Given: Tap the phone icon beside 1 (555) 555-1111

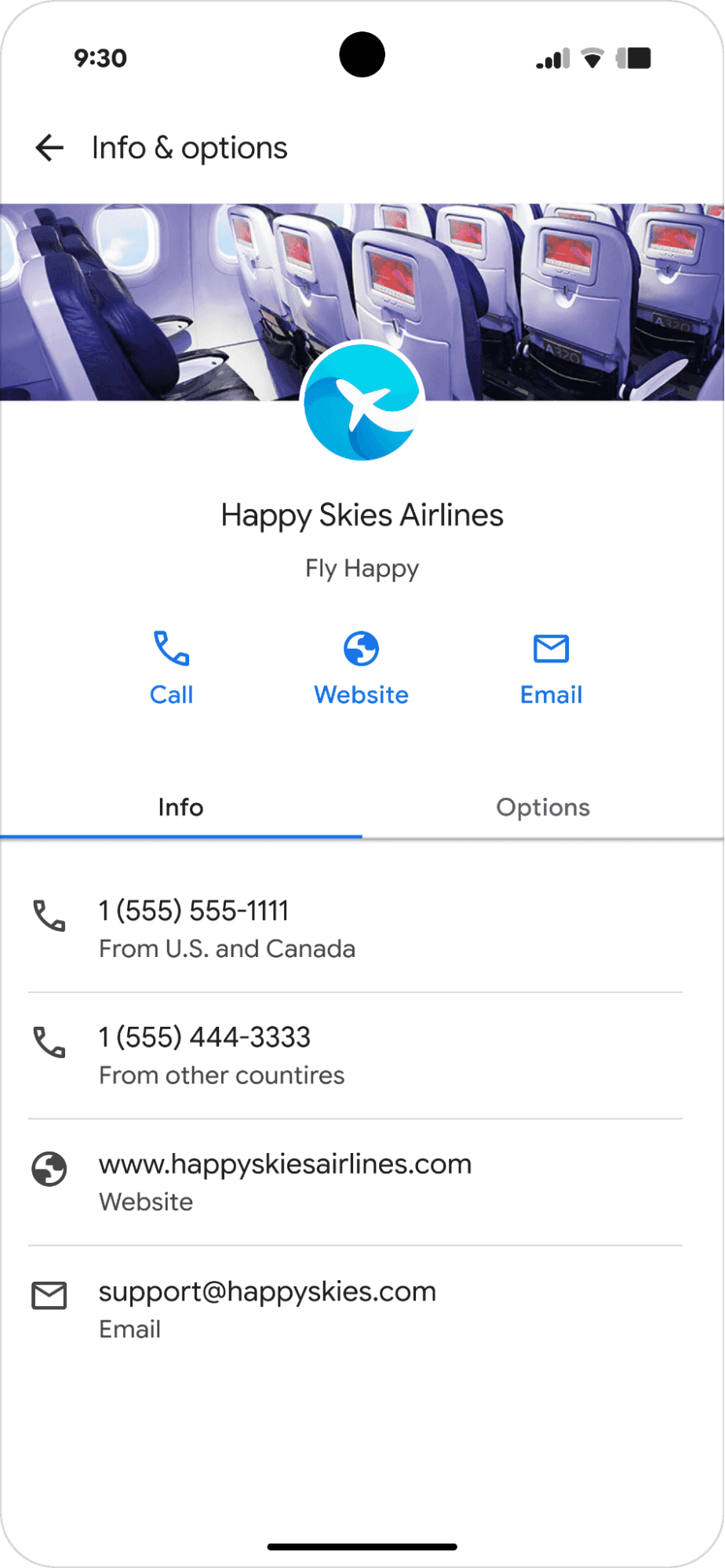Looking at the screenshot, I should click(x=49, y=915).
